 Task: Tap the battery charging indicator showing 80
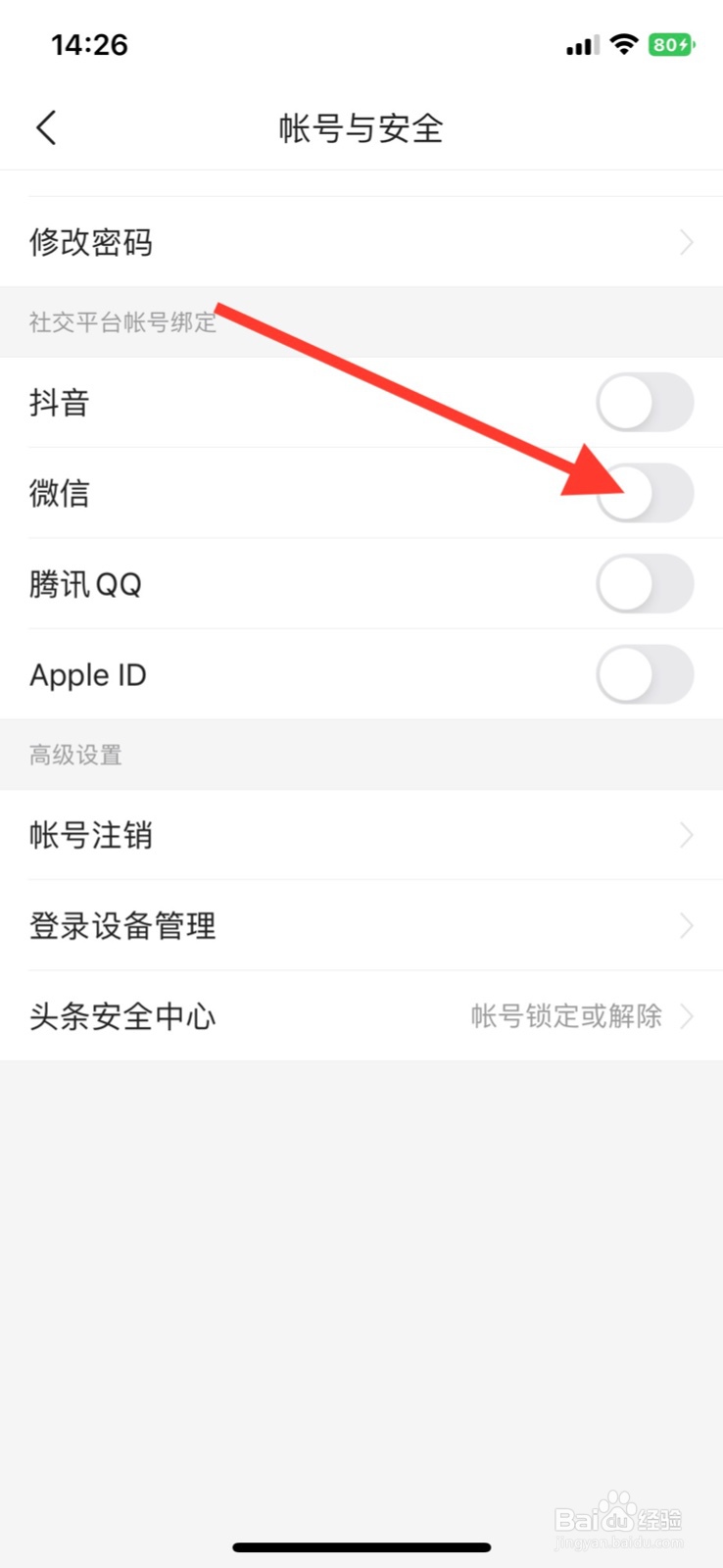670,44
